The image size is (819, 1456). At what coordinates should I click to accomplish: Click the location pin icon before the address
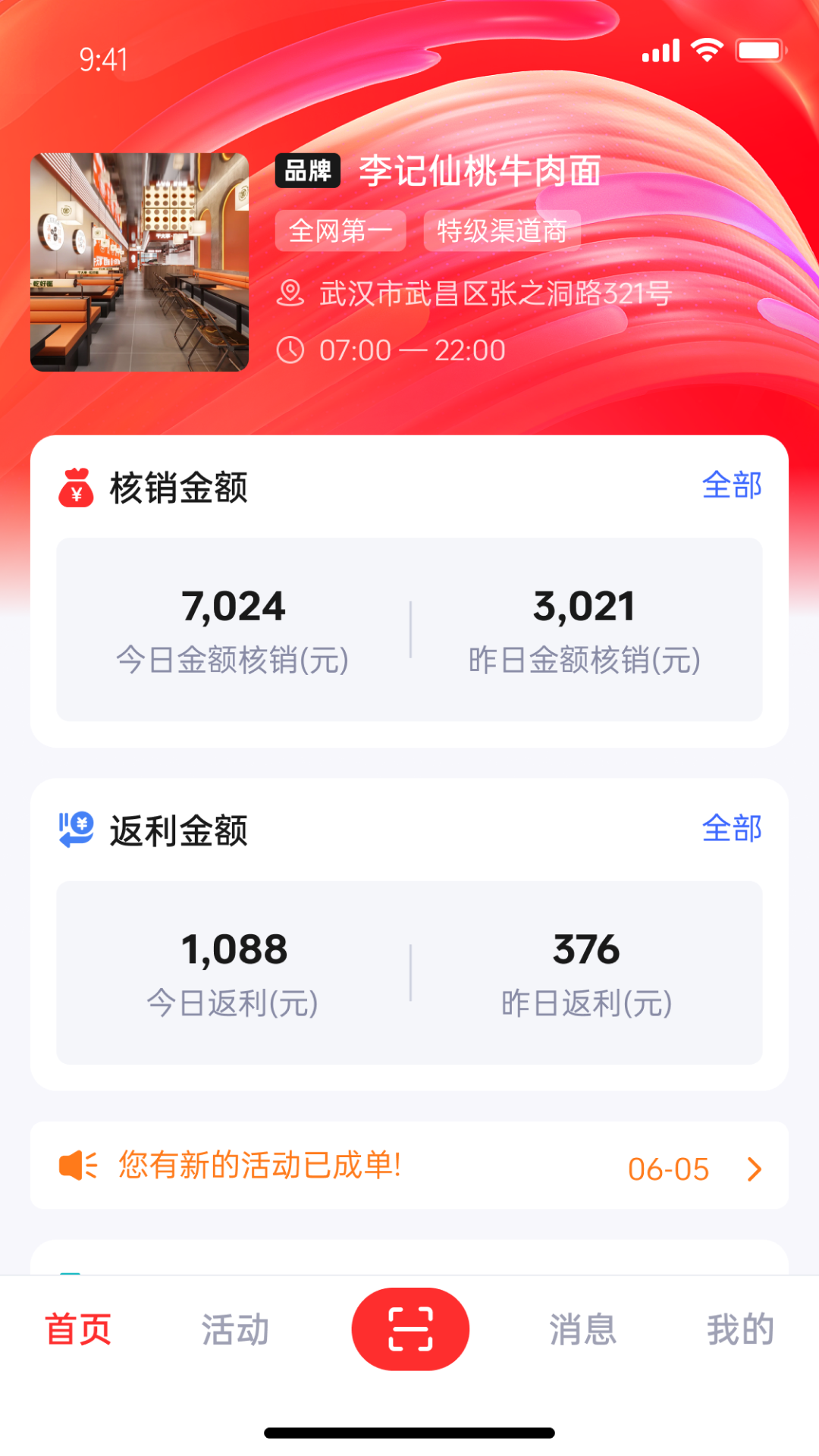coord(290,292)
